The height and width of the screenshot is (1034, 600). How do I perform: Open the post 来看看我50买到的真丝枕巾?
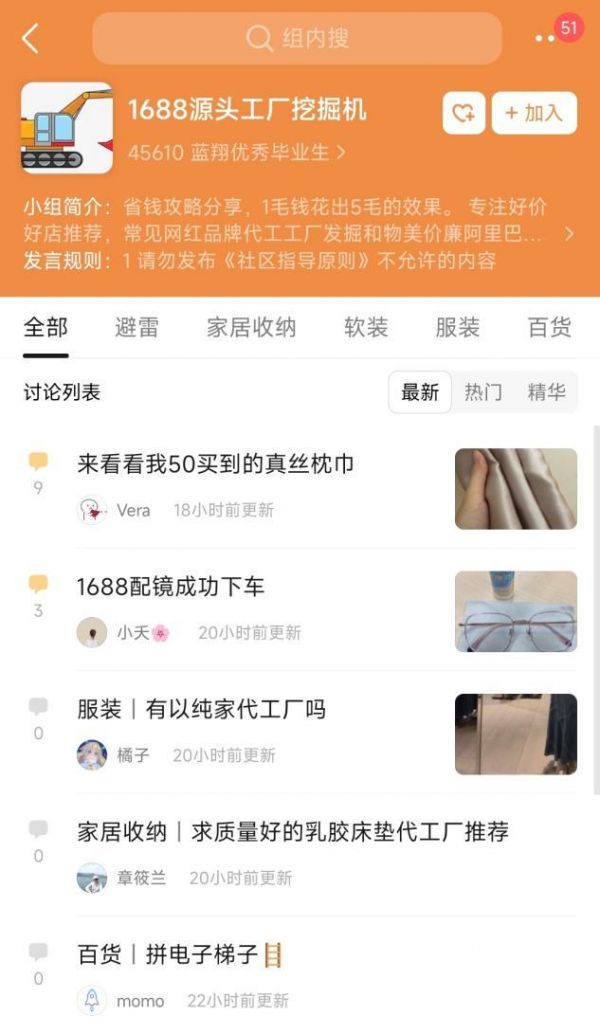216,464
